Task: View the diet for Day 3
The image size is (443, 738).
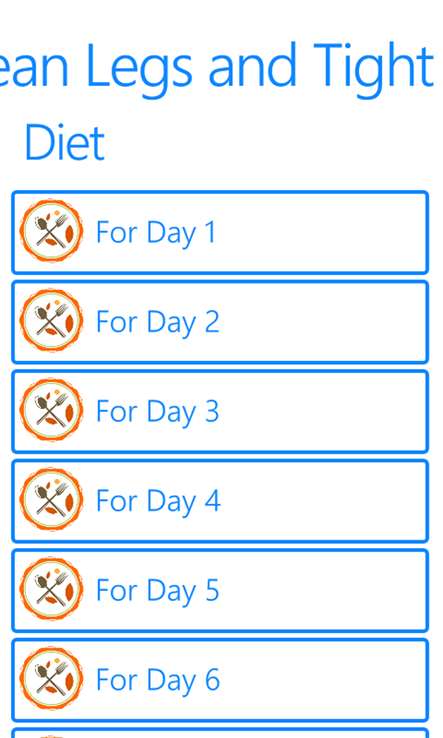Action: [x=220, y=411]
